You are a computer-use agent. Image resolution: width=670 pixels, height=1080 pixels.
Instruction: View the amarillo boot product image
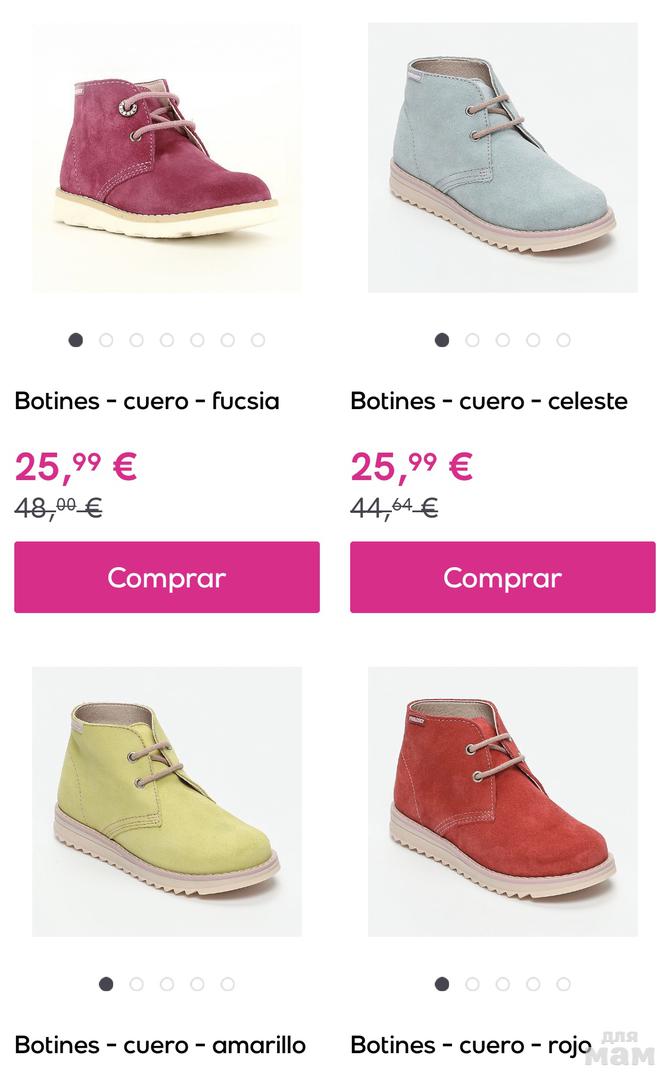(x=167, y=801)
